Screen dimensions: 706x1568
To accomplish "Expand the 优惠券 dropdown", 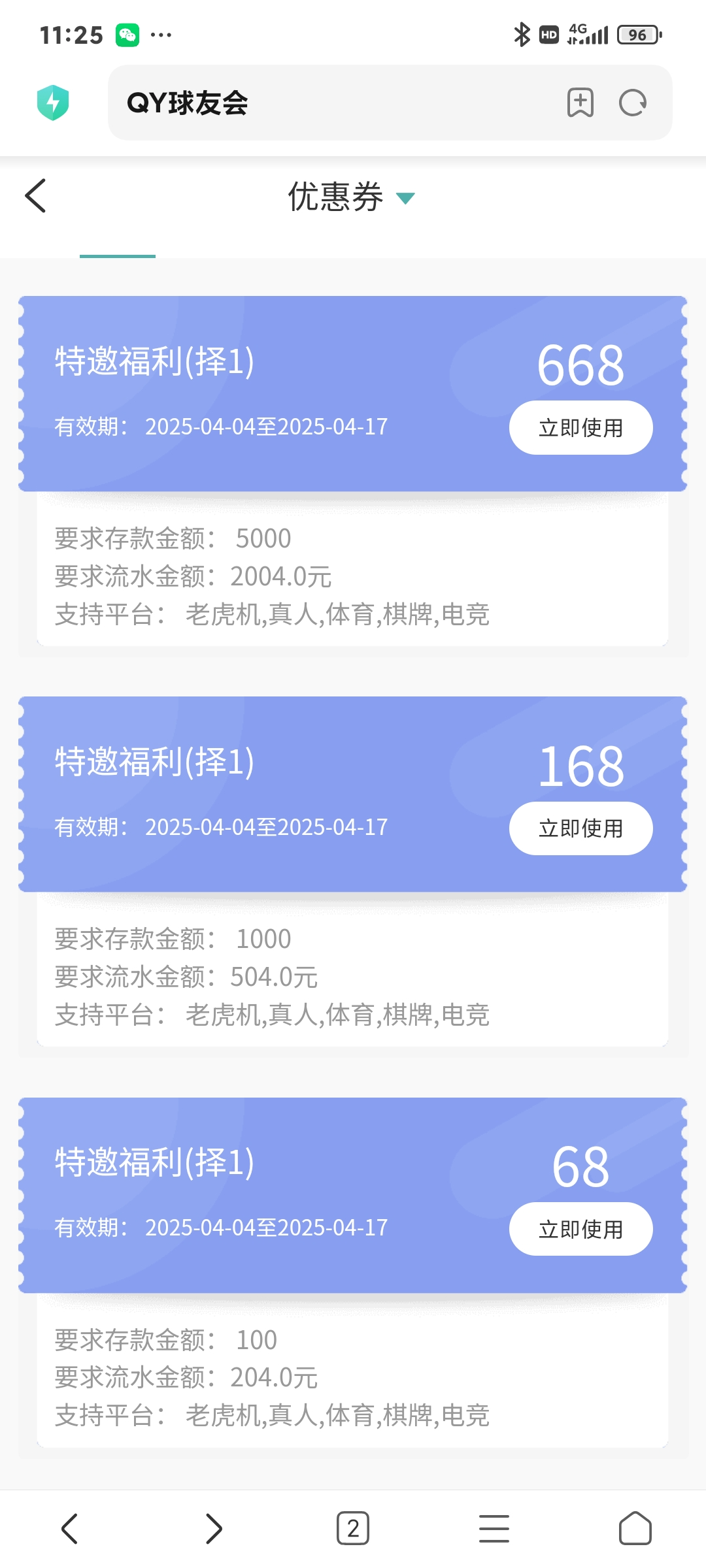I will click(405, 198).
